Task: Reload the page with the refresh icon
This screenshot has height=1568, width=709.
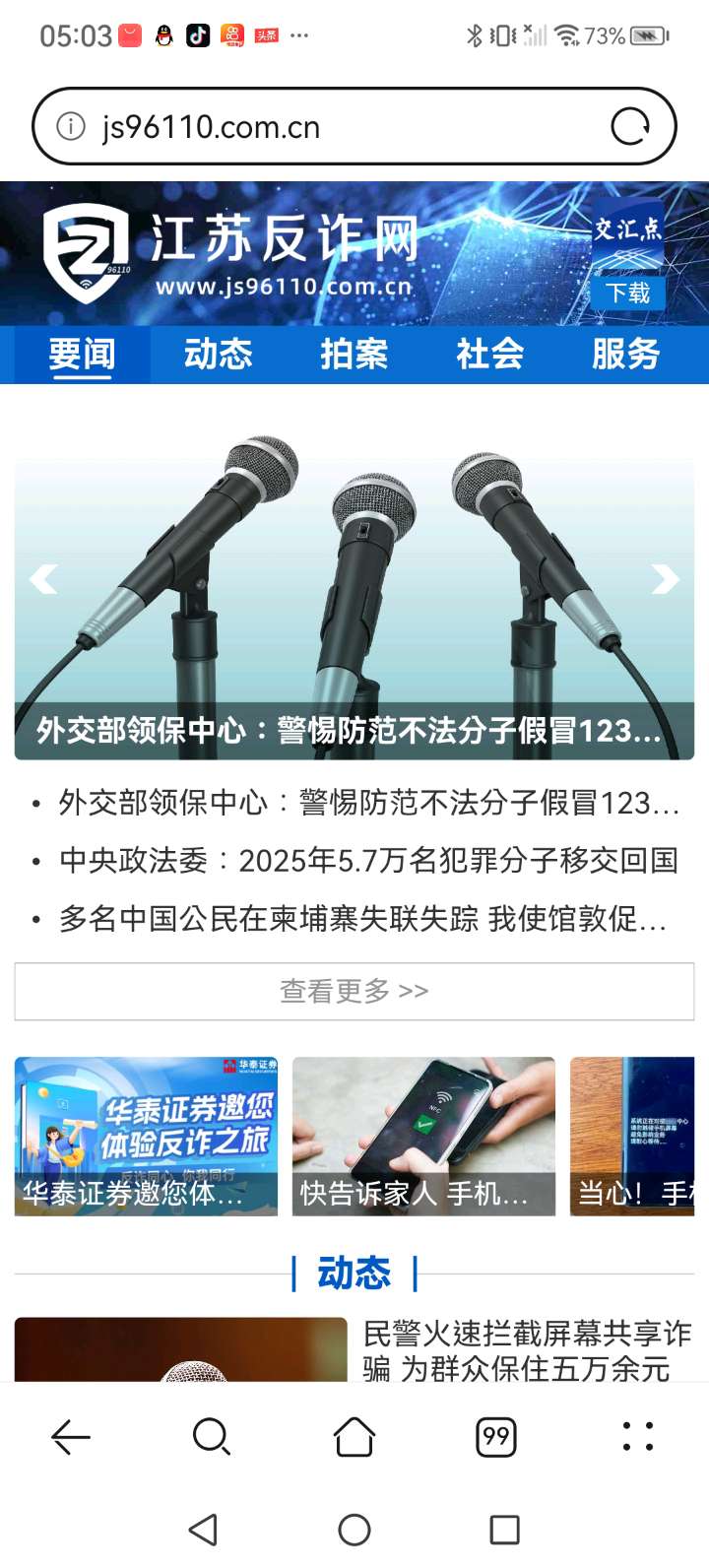Action: pyautogui.click(x=630, y=127)
